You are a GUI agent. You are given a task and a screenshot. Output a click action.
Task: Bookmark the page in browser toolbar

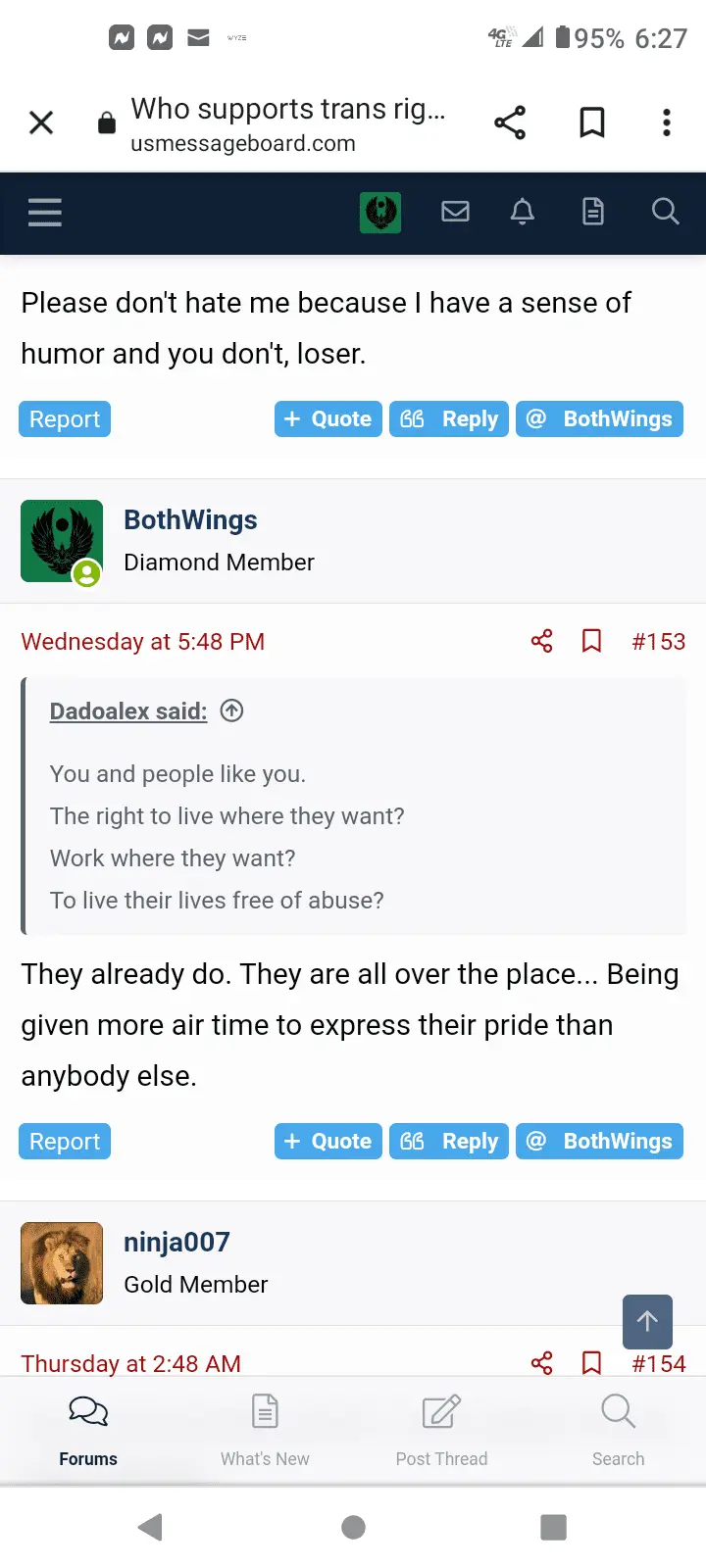coord(592,122)
